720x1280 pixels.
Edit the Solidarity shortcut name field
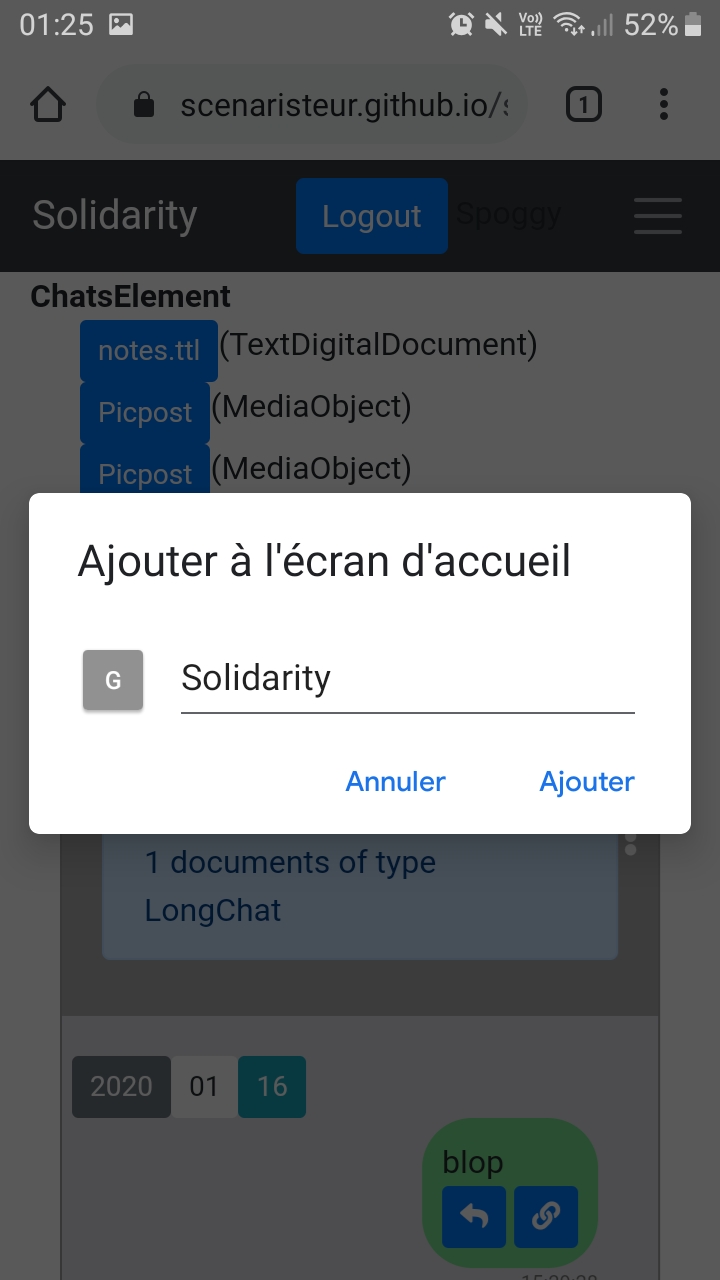point(406,679)
